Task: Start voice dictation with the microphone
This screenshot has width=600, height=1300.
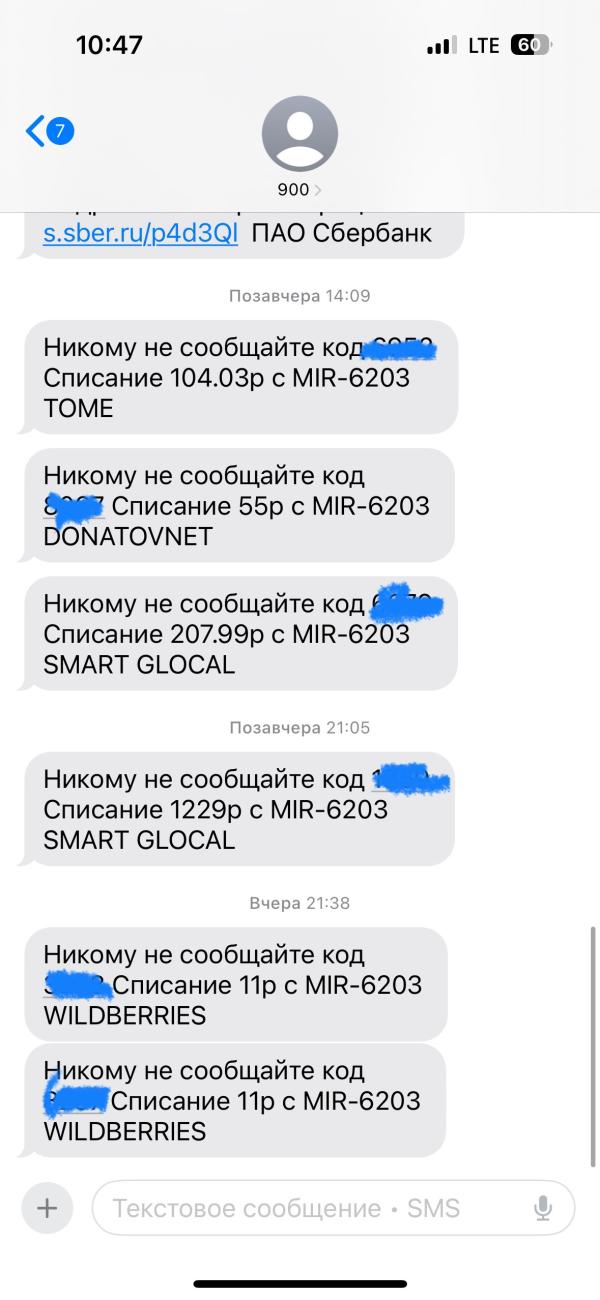Action: (543, 1208)
